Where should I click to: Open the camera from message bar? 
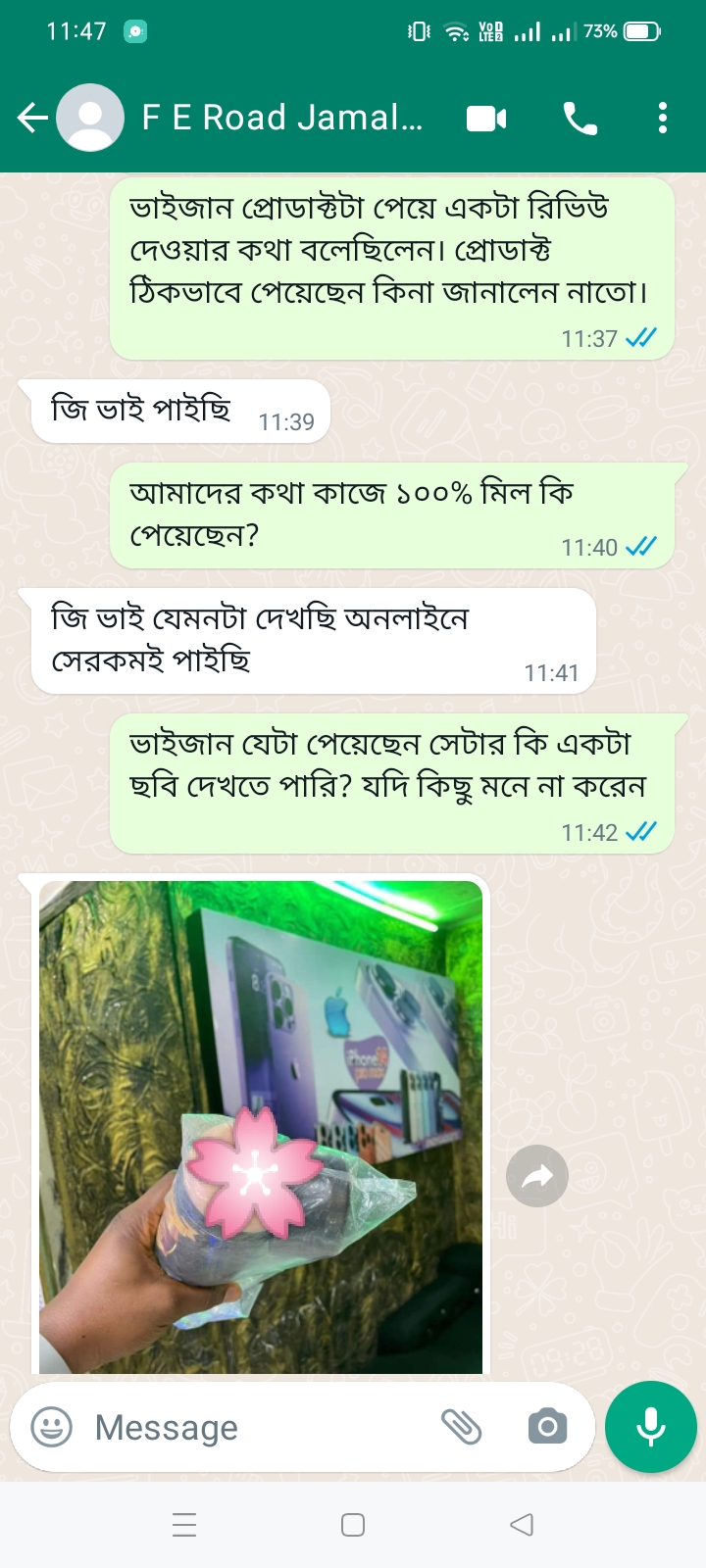click(547, 1427)
